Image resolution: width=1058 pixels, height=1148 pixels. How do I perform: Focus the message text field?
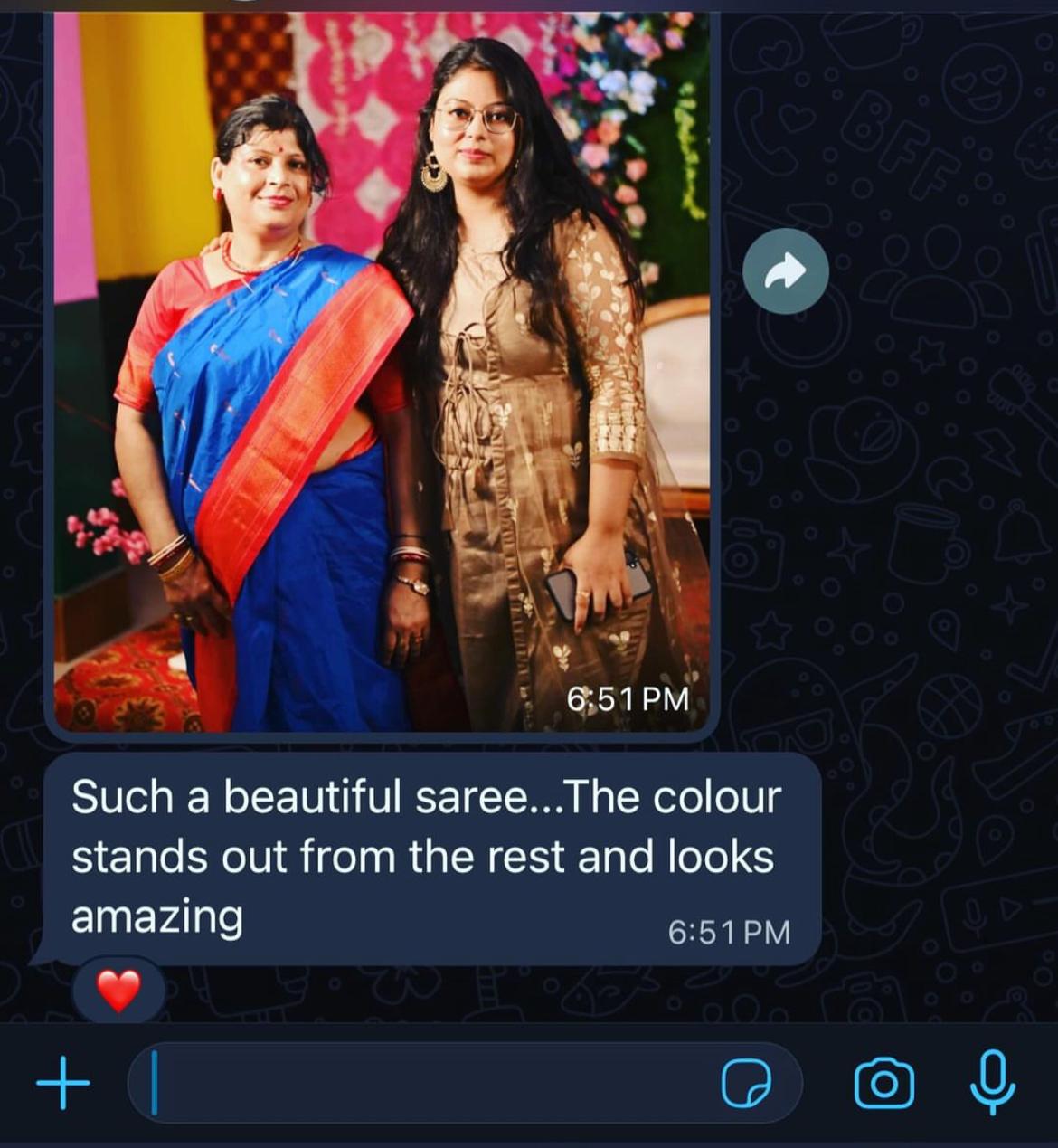[x=425, y=1082]
